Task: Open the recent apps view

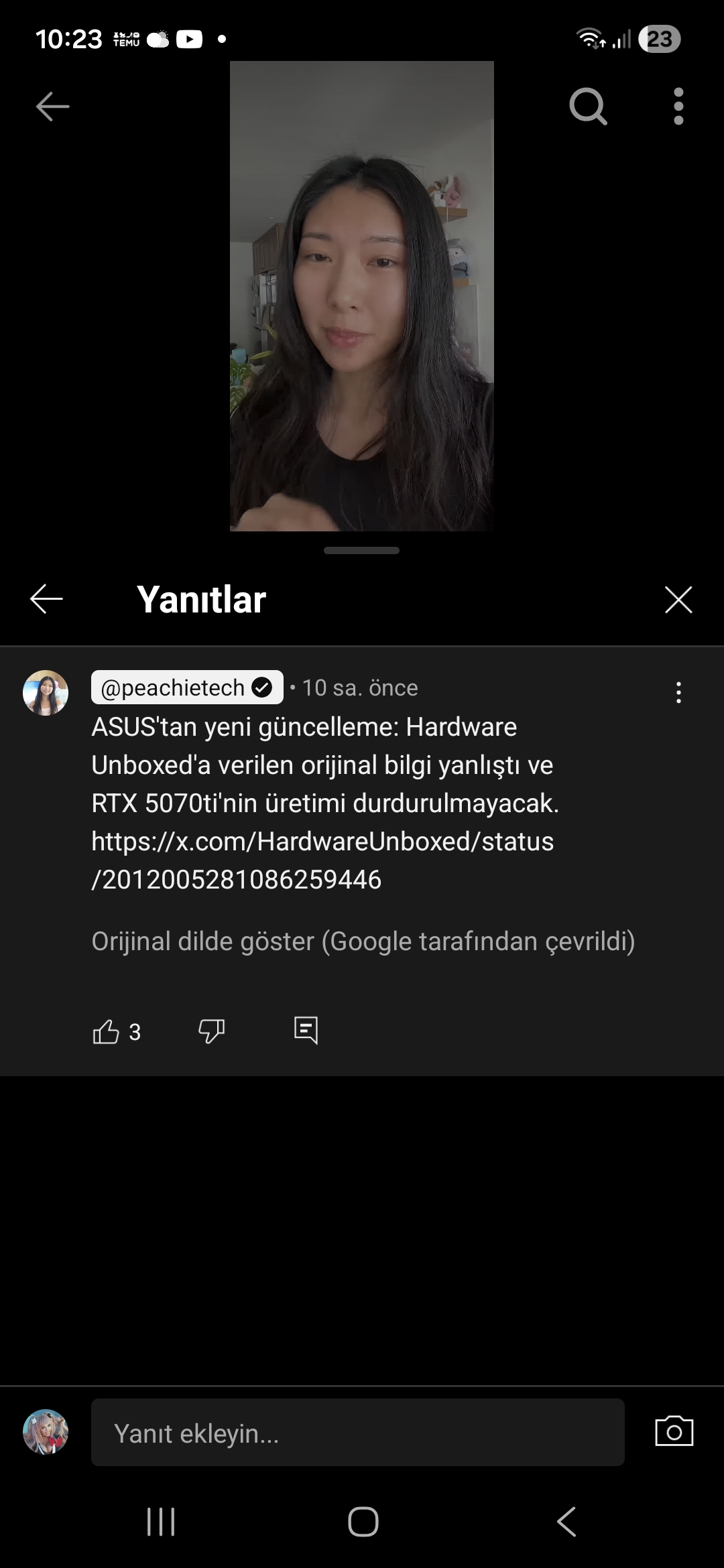Action: (x=161, y=1521)
